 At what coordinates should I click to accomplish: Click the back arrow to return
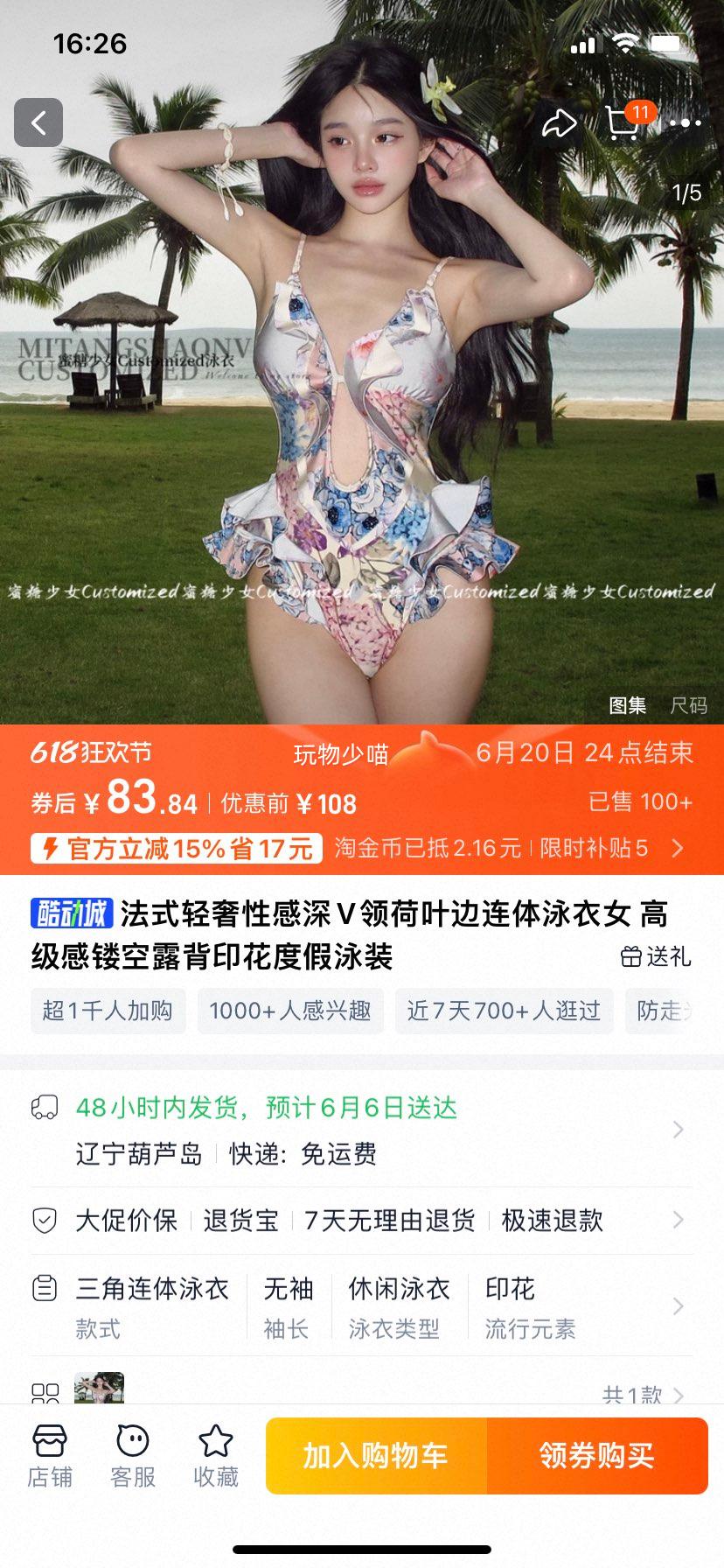38,122
